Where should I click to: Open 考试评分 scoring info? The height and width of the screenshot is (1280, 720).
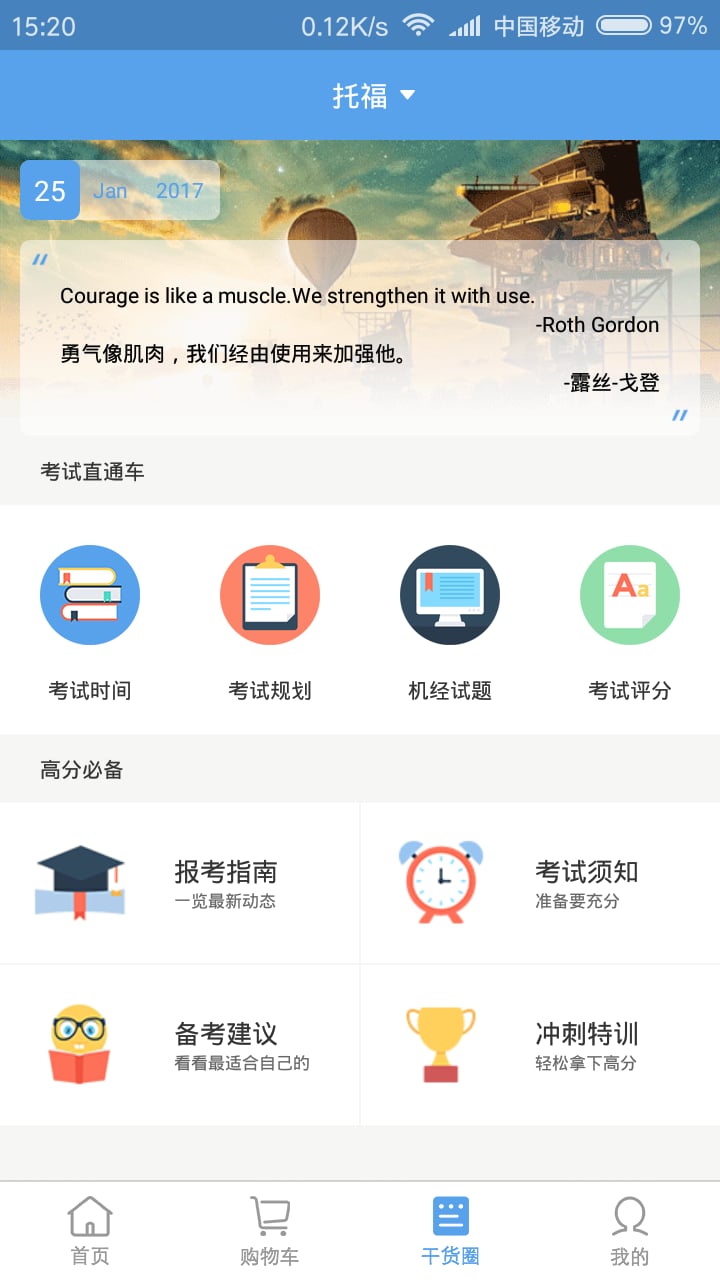(x=630, y=622)
